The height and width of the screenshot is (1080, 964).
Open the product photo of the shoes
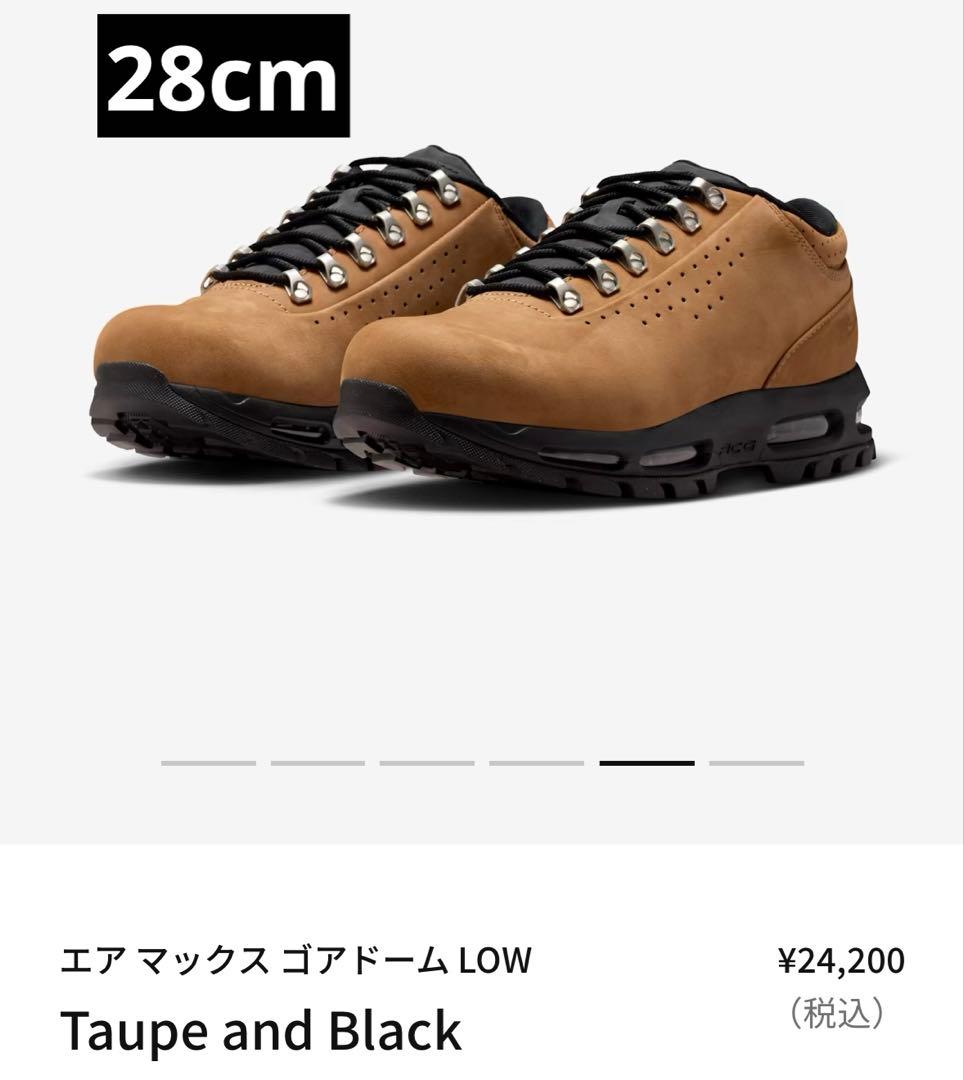click(480, 330)
